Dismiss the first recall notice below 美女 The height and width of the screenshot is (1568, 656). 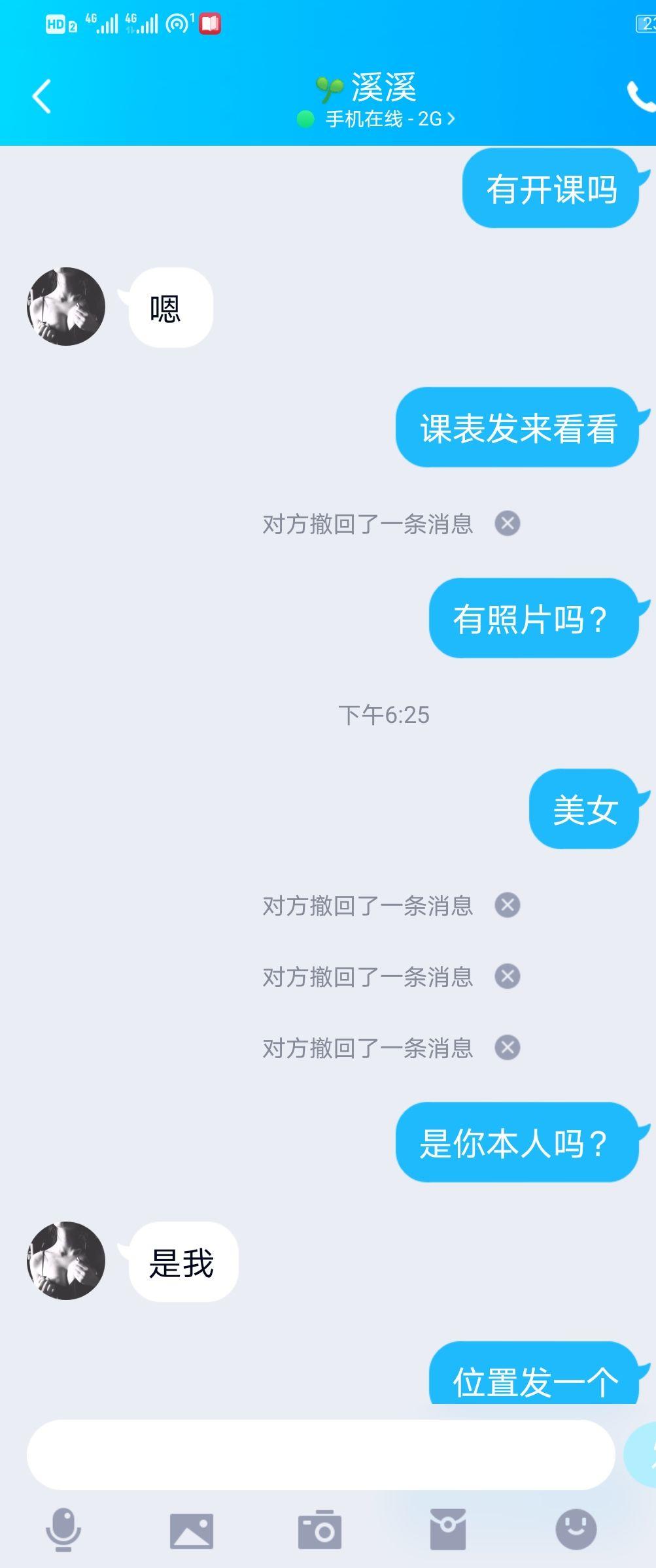(508, 905)
